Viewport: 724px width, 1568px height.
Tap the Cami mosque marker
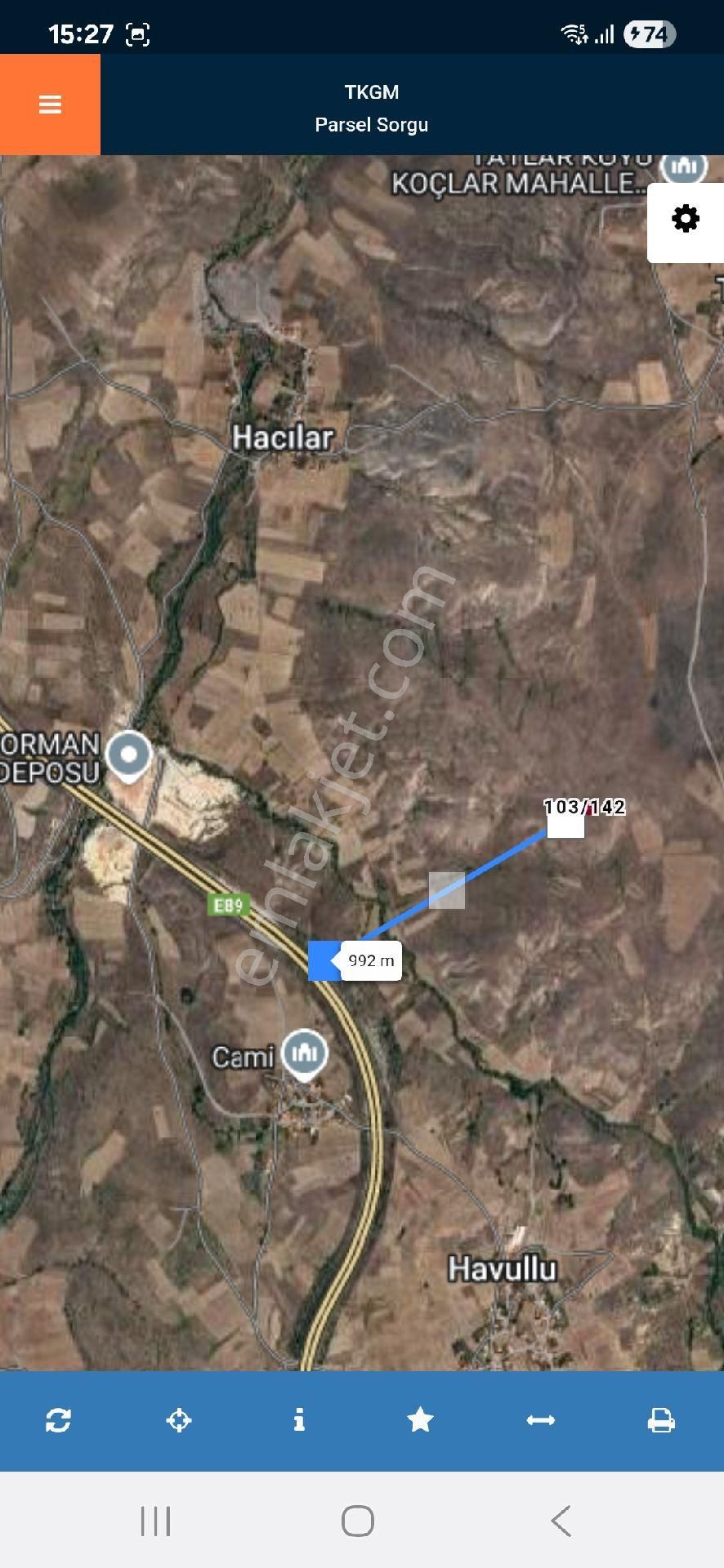[305, 1053]
